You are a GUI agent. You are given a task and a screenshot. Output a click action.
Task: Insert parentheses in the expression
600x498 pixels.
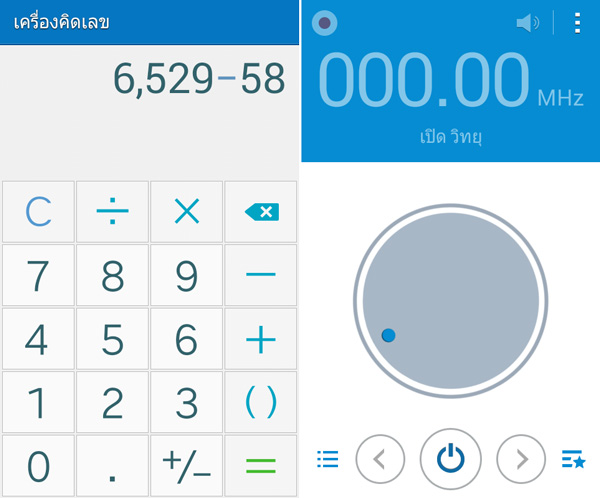(x=261, y=402)
